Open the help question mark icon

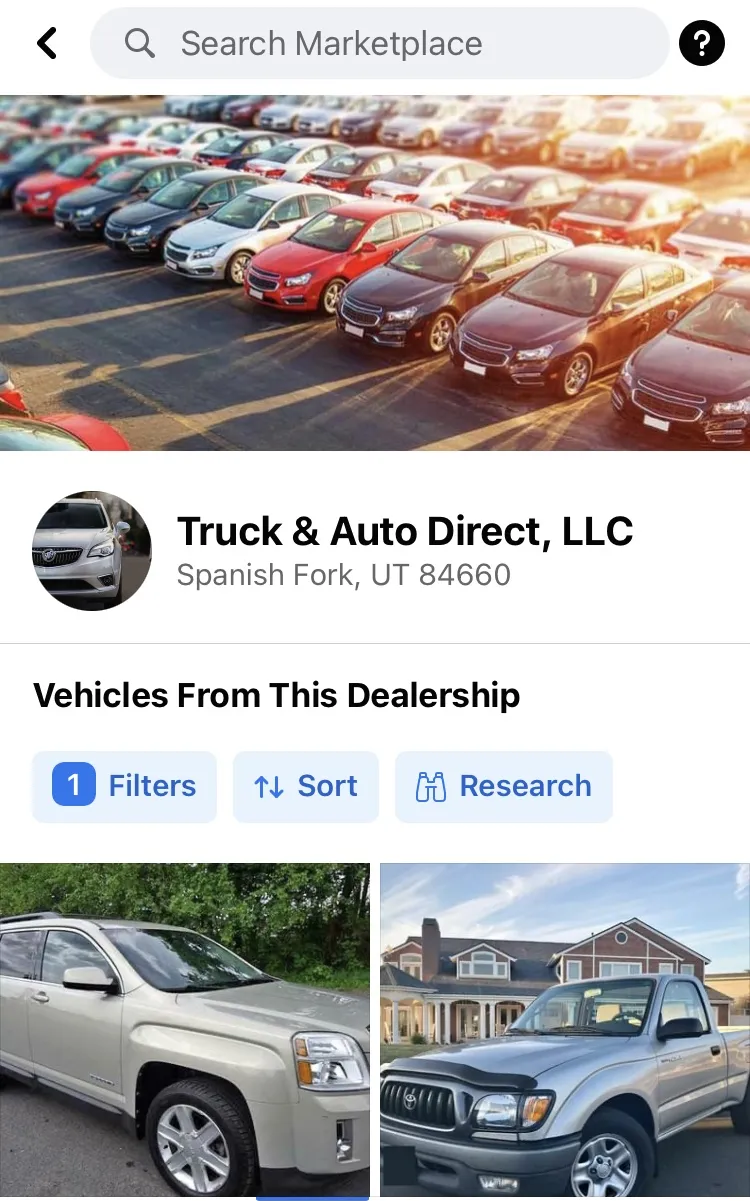click(701, 43)
